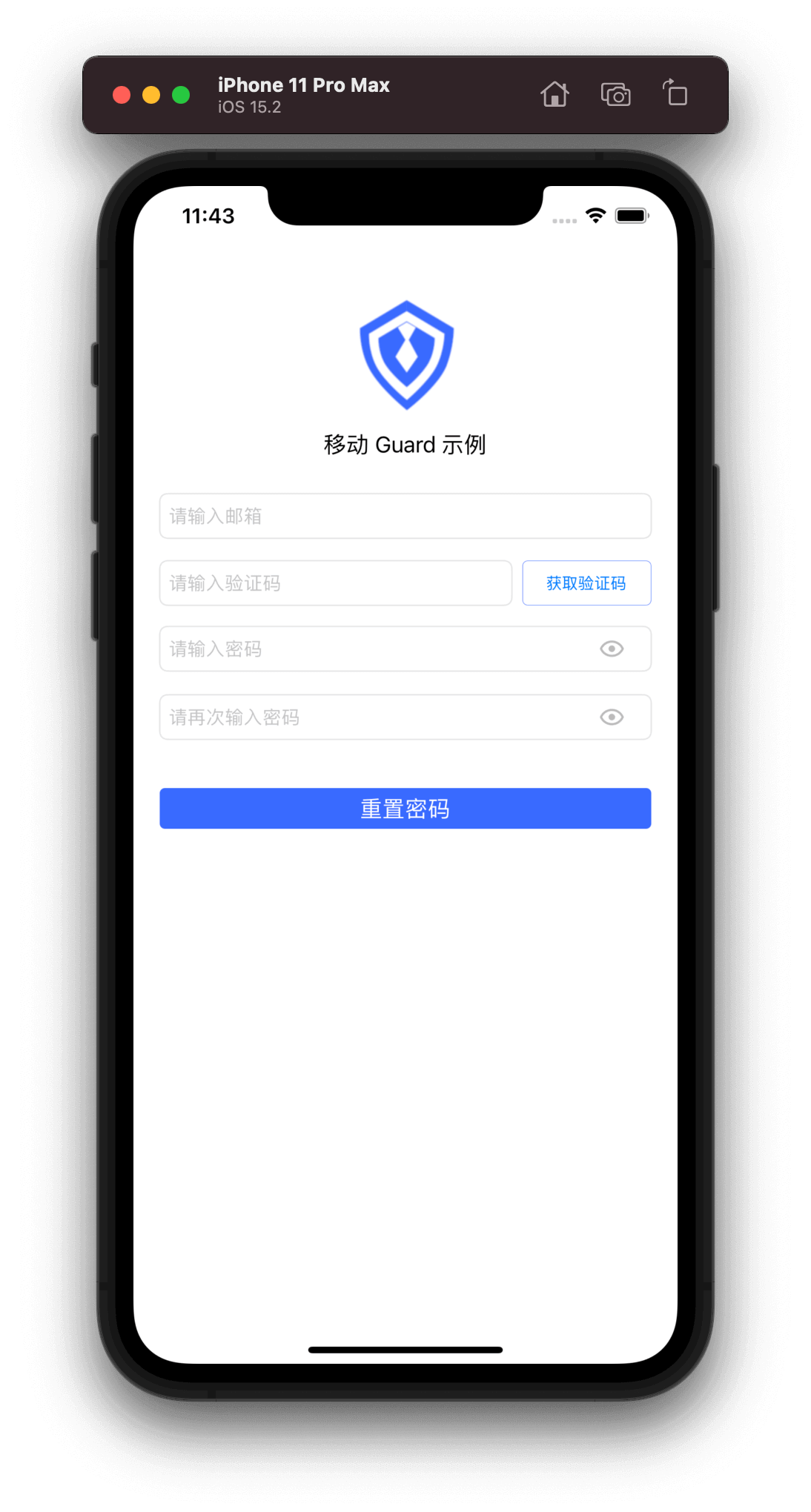Tap the 重置密码 button

(405, 809)
